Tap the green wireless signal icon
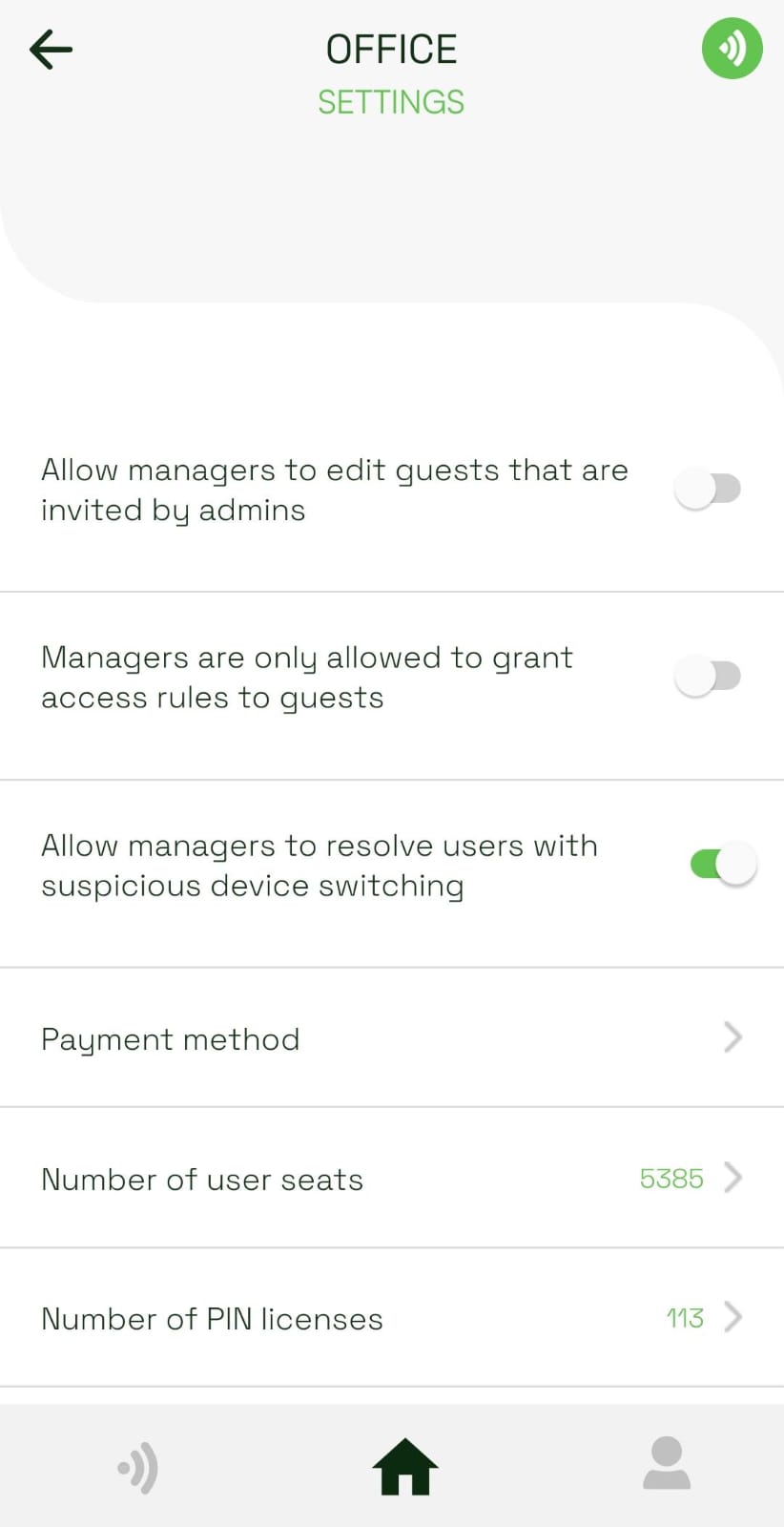The image size is (784, 1527). (x=732, y=49)
